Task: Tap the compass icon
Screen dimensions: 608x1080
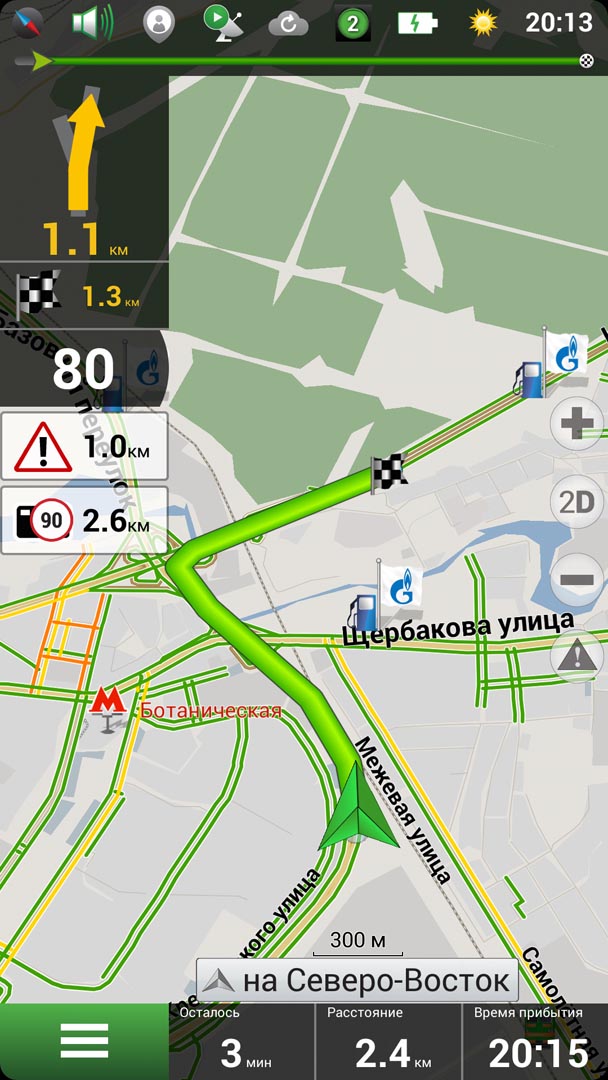Action: pos(27,22)
